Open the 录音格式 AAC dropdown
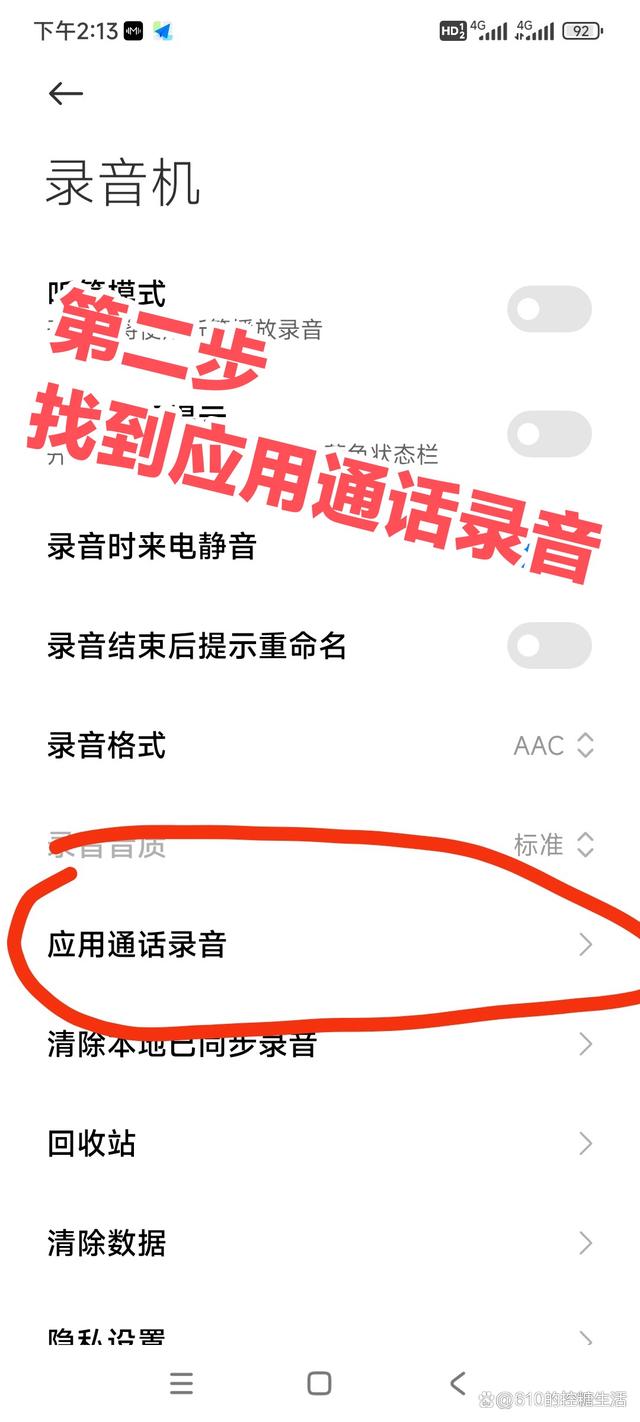Screen dimensions: 640x1422 coord(554,745)
